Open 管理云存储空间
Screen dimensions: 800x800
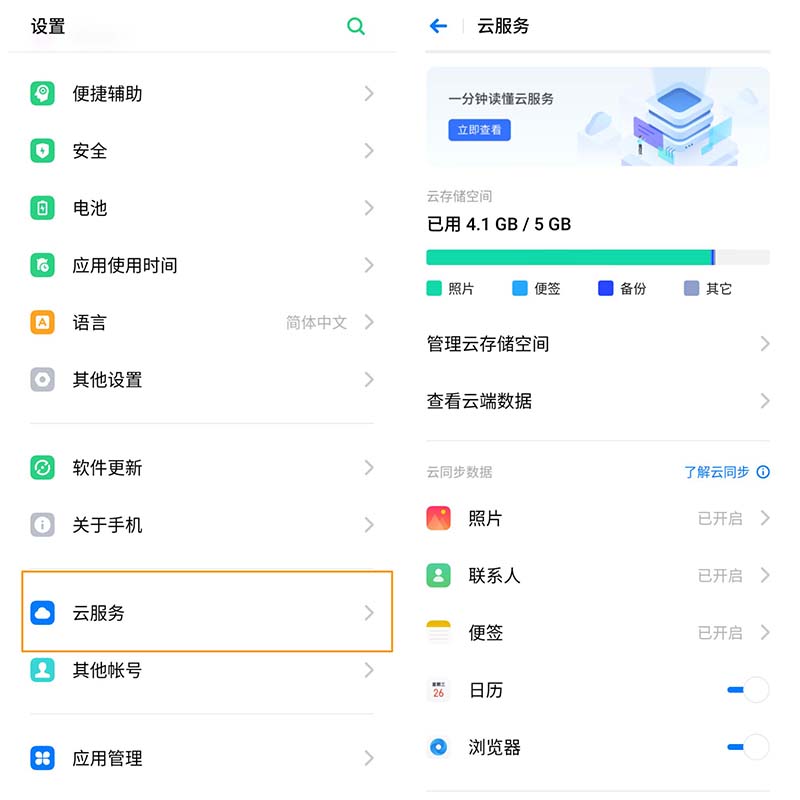click(597, 344)
